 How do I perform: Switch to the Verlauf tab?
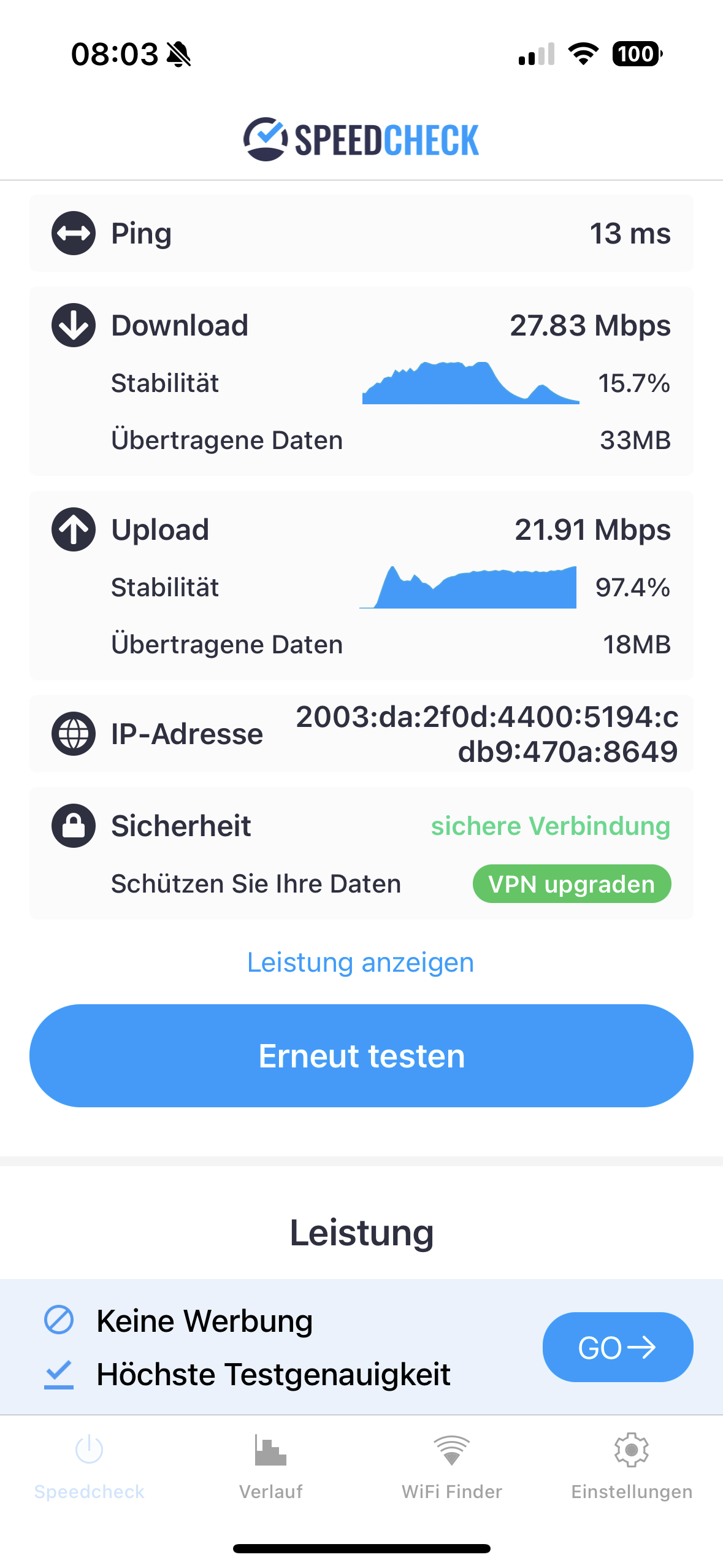pyautogui.click(x=270, y=1465)
